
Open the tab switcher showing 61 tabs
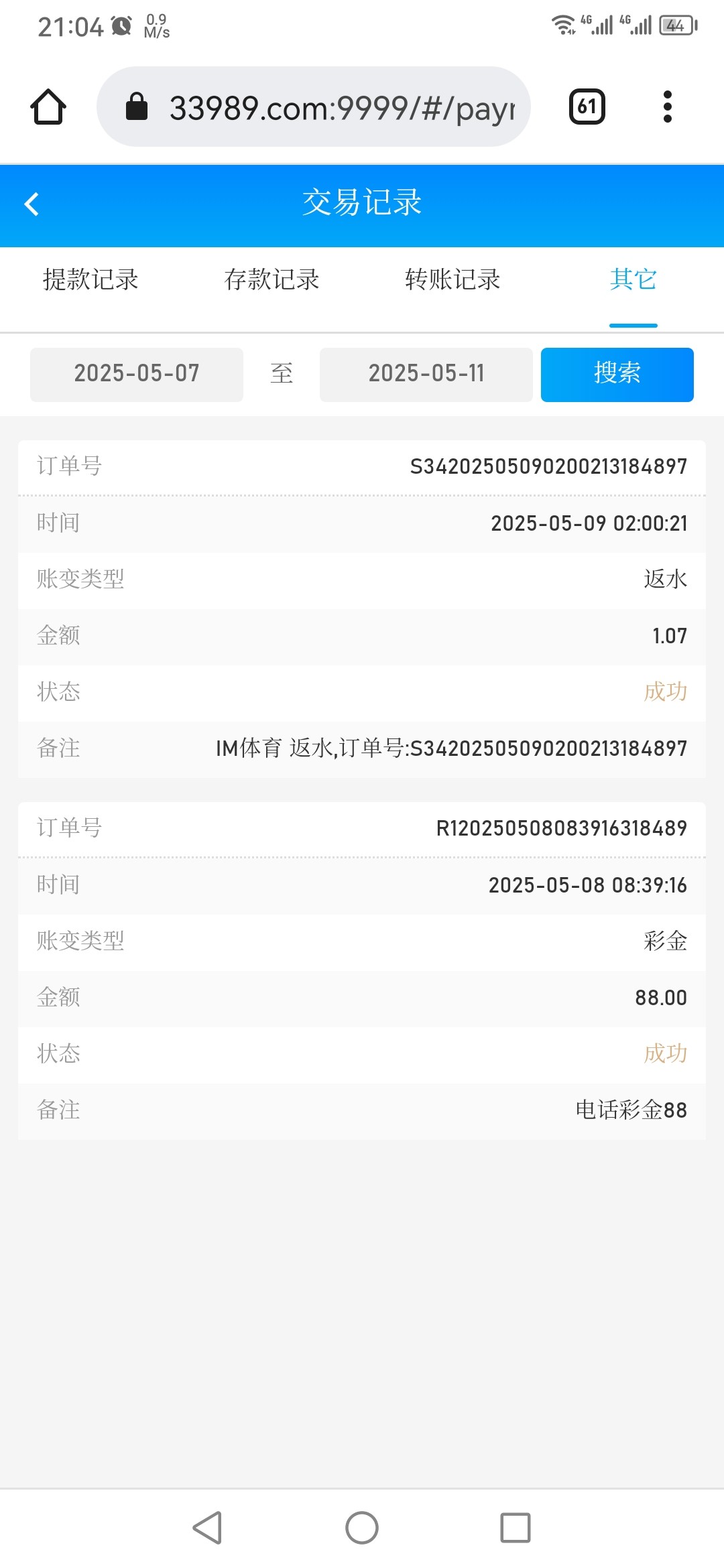tap(587, 107)
